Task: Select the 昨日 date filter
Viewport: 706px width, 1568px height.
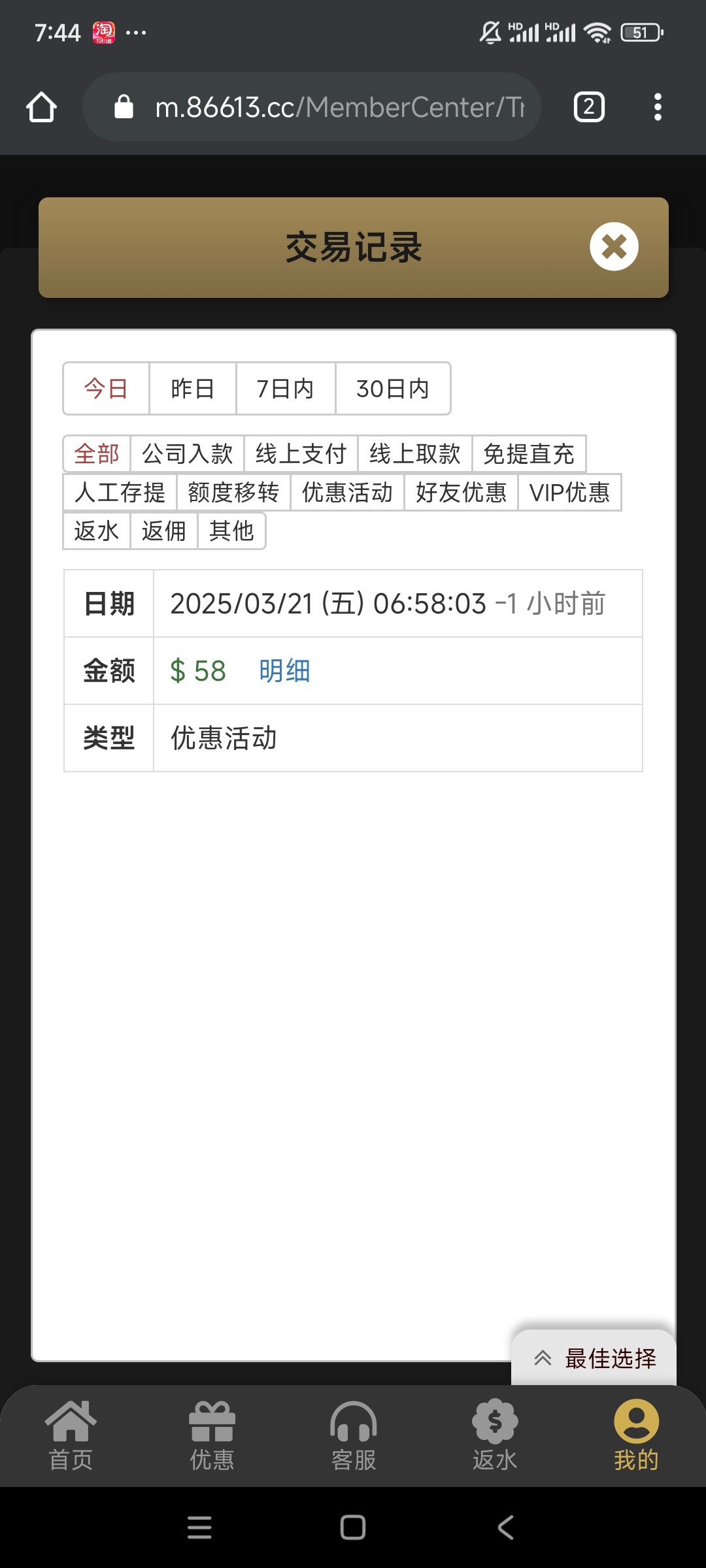Action: point(193,389)
